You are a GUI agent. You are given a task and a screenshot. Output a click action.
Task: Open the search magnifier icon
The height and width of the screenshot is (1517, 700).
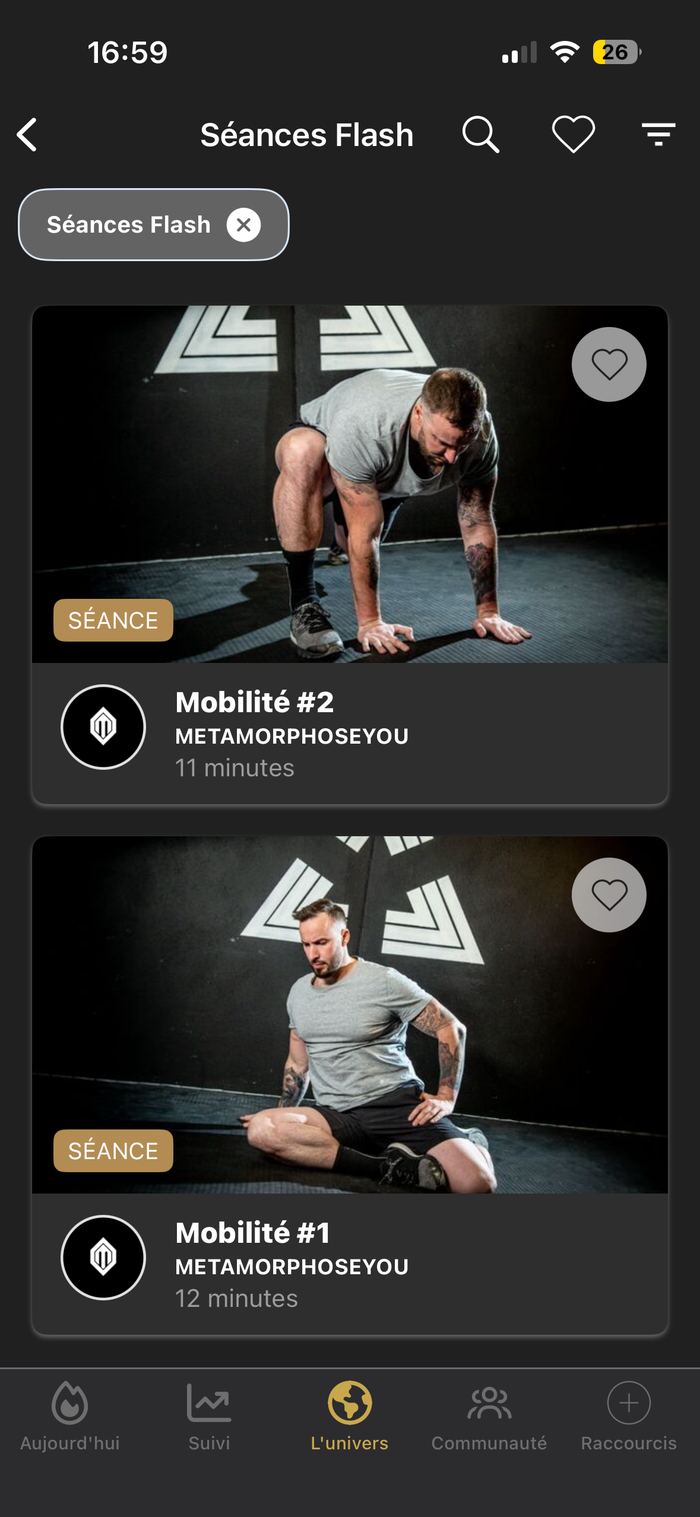[x=480, y=134]
